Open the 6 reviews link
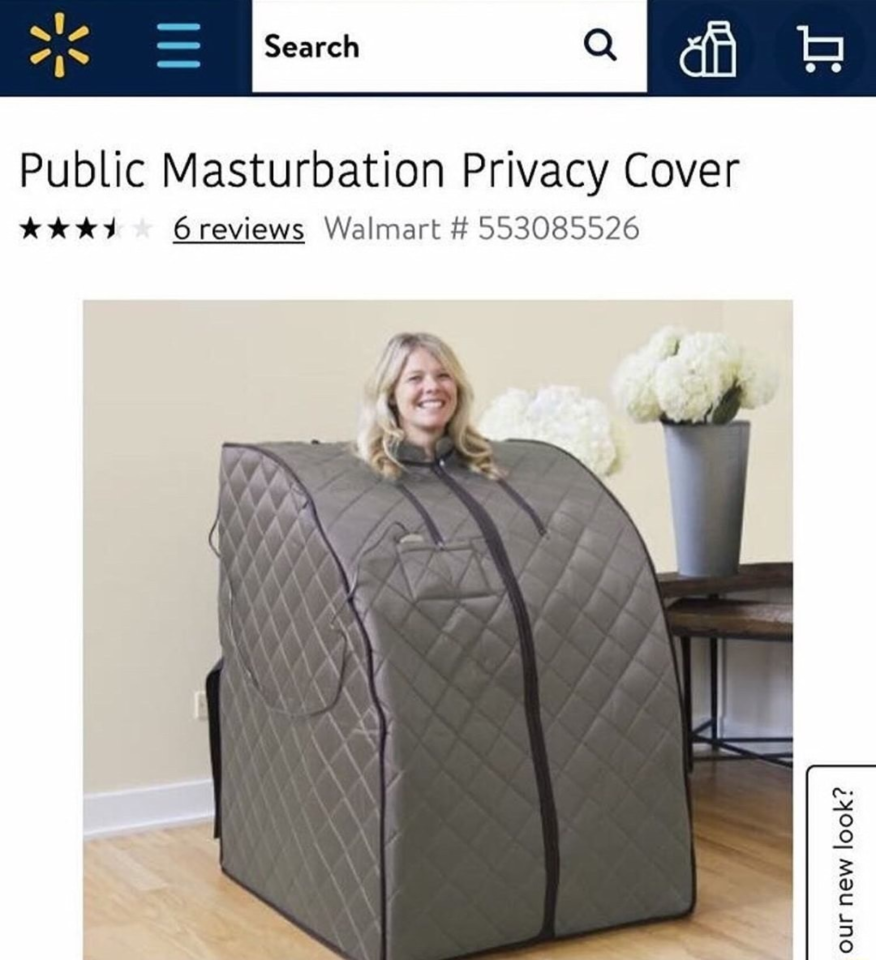876x960 pixels. (x=238, y=228)
